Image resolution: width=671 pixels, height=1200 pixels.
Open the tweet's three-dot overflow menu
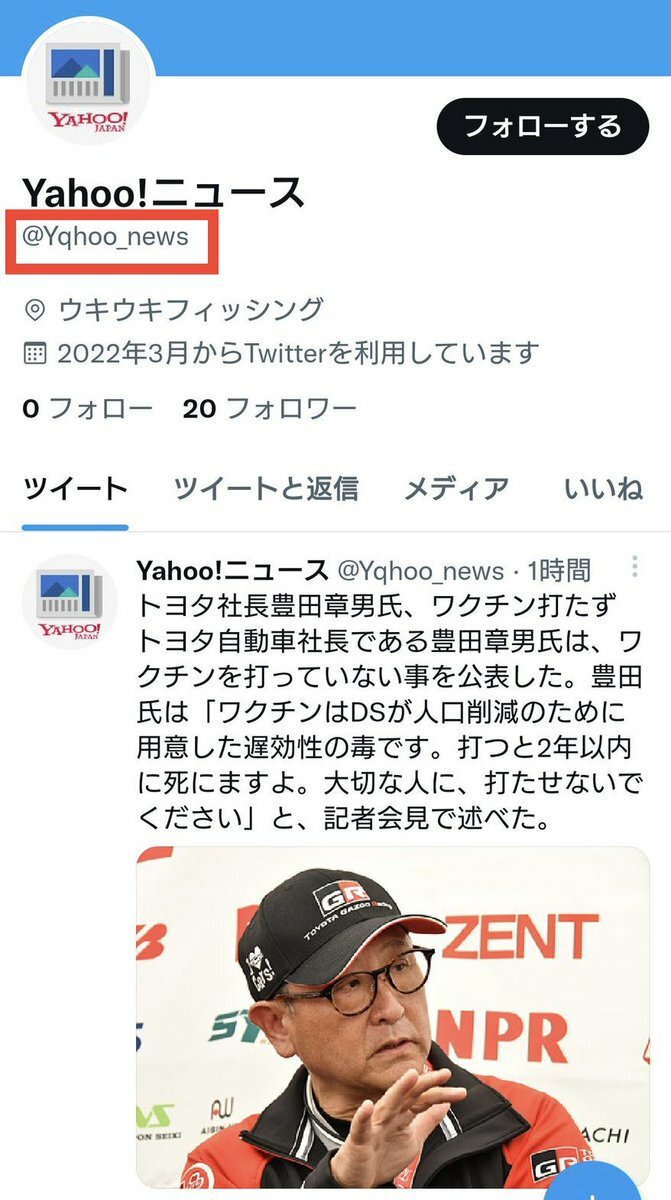coord(634,568)
